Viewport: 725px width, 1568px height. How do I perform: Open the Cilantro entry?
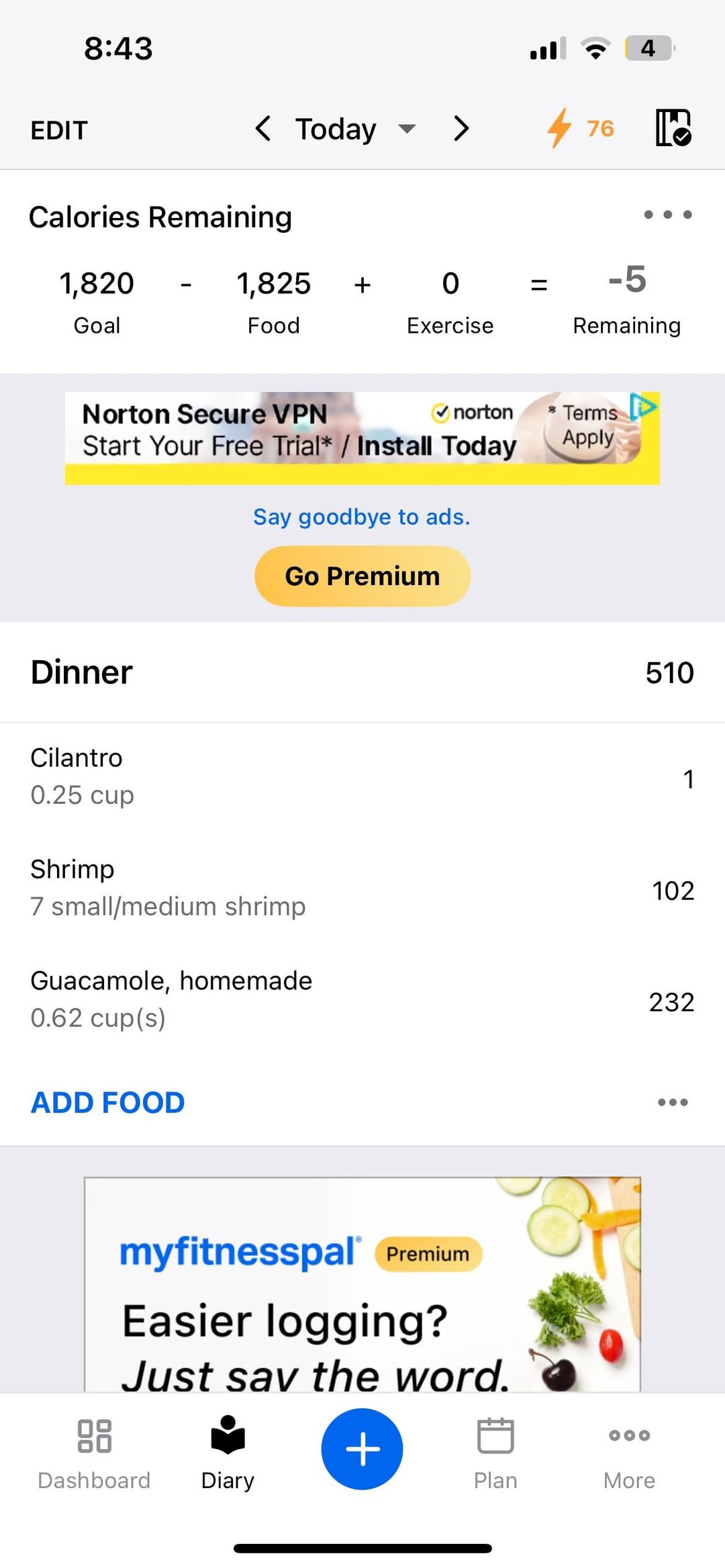coord(362,777)
